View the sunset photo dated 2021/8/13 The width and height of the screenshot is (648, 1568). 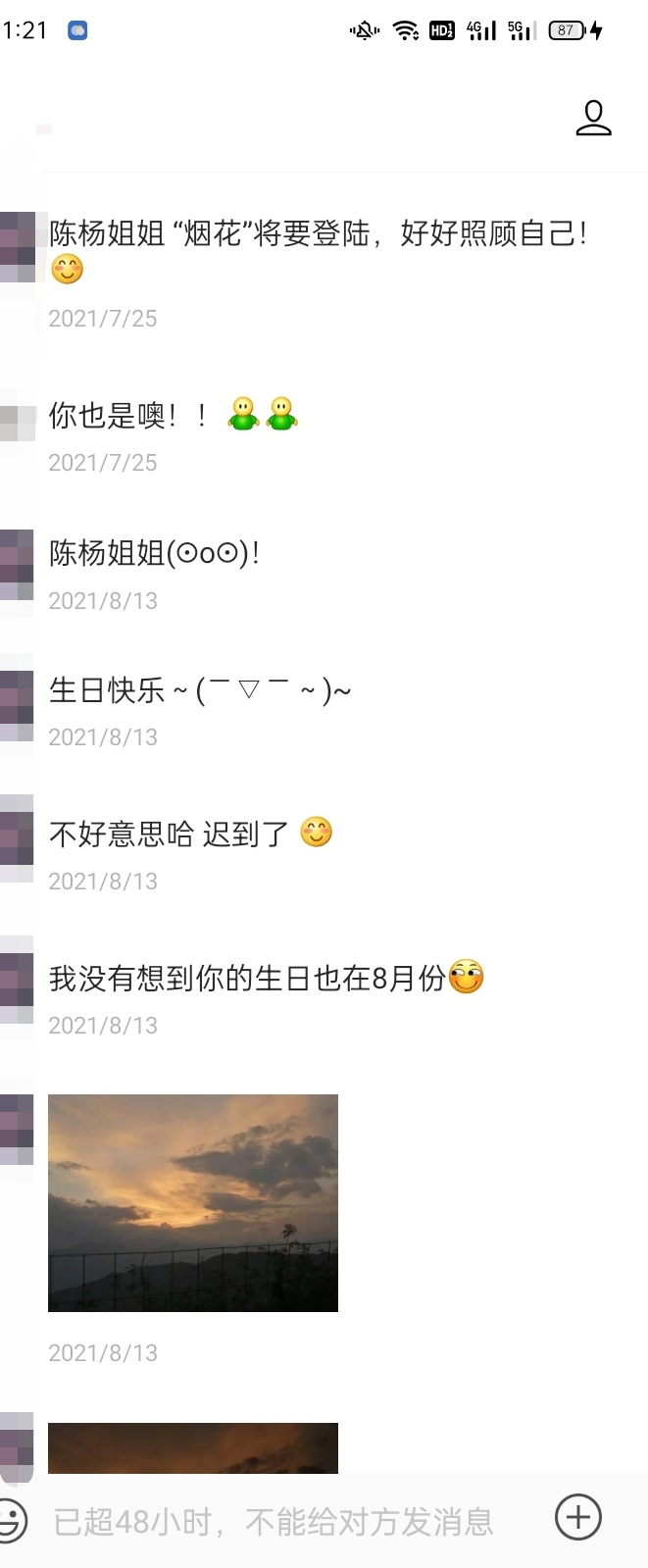(193, 1202)
